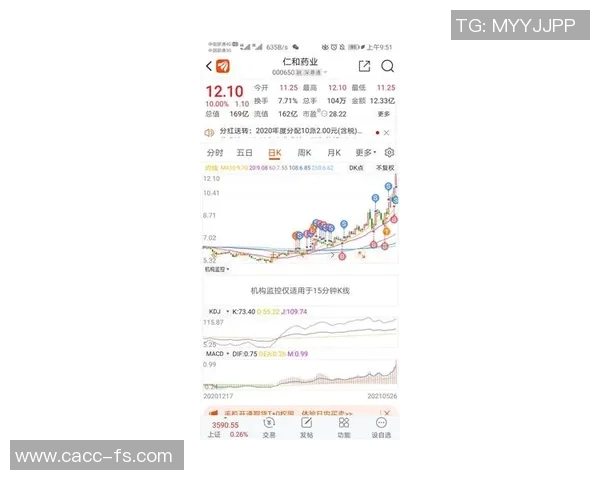Add stock via 设自选
This screenshot has height=480, width=600.
coord(381,428)
